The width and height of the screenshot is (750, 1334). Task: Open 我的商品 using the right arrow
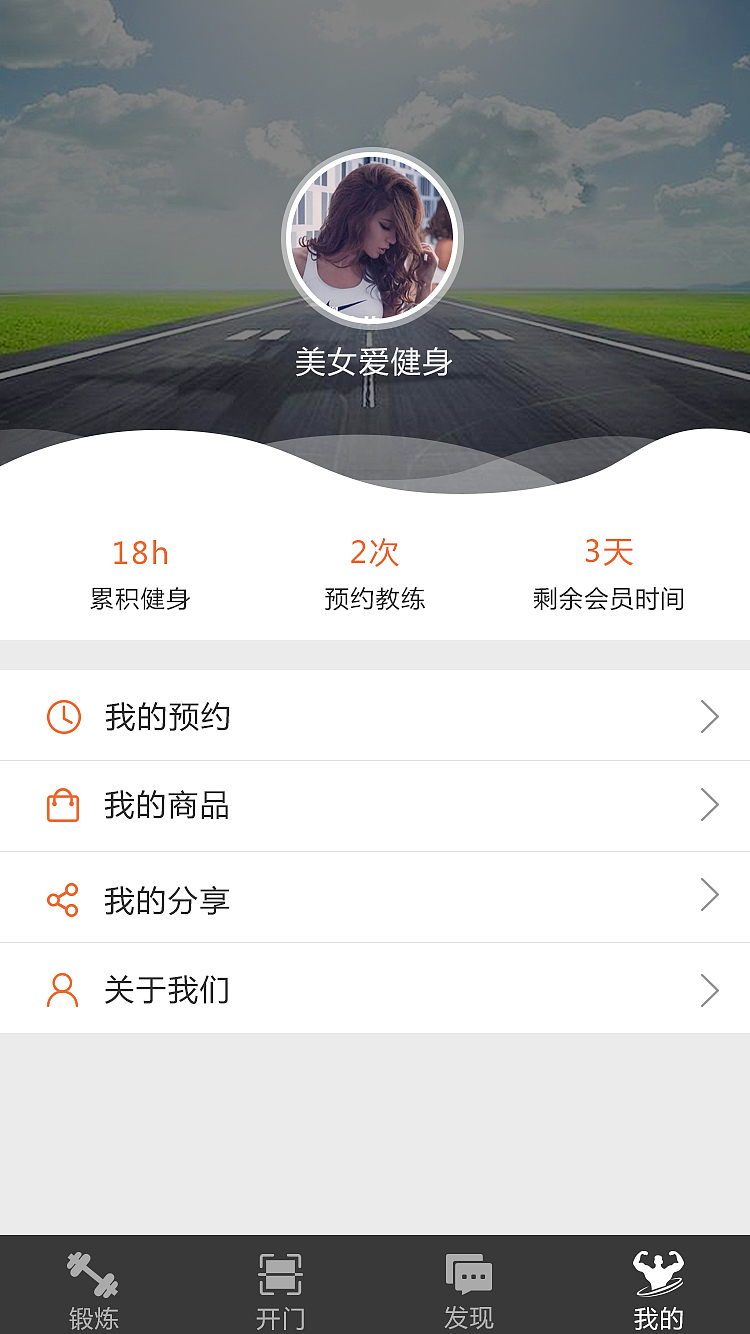point(708,806)
